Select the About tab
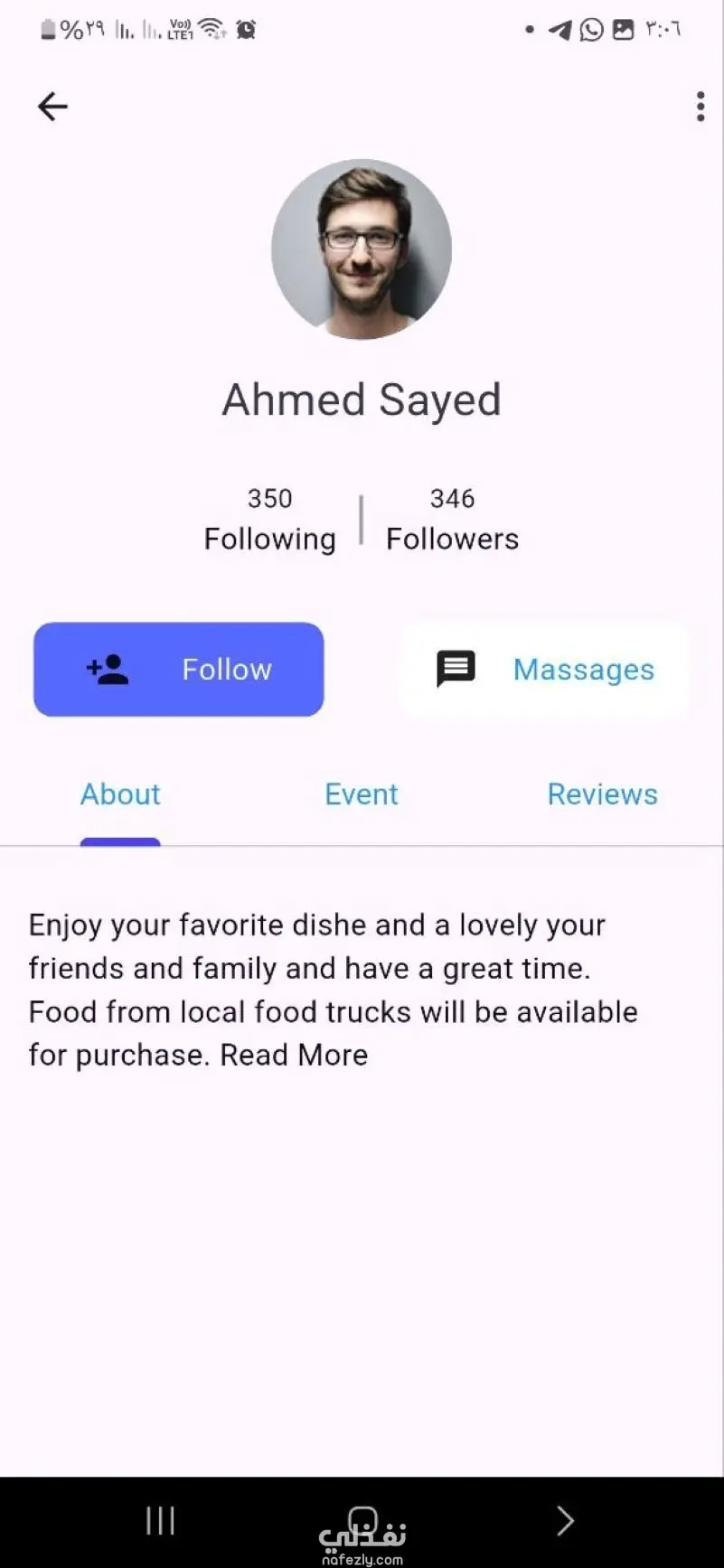The height and width of the screenshot is (1568, 724). (x=120, y=794)
